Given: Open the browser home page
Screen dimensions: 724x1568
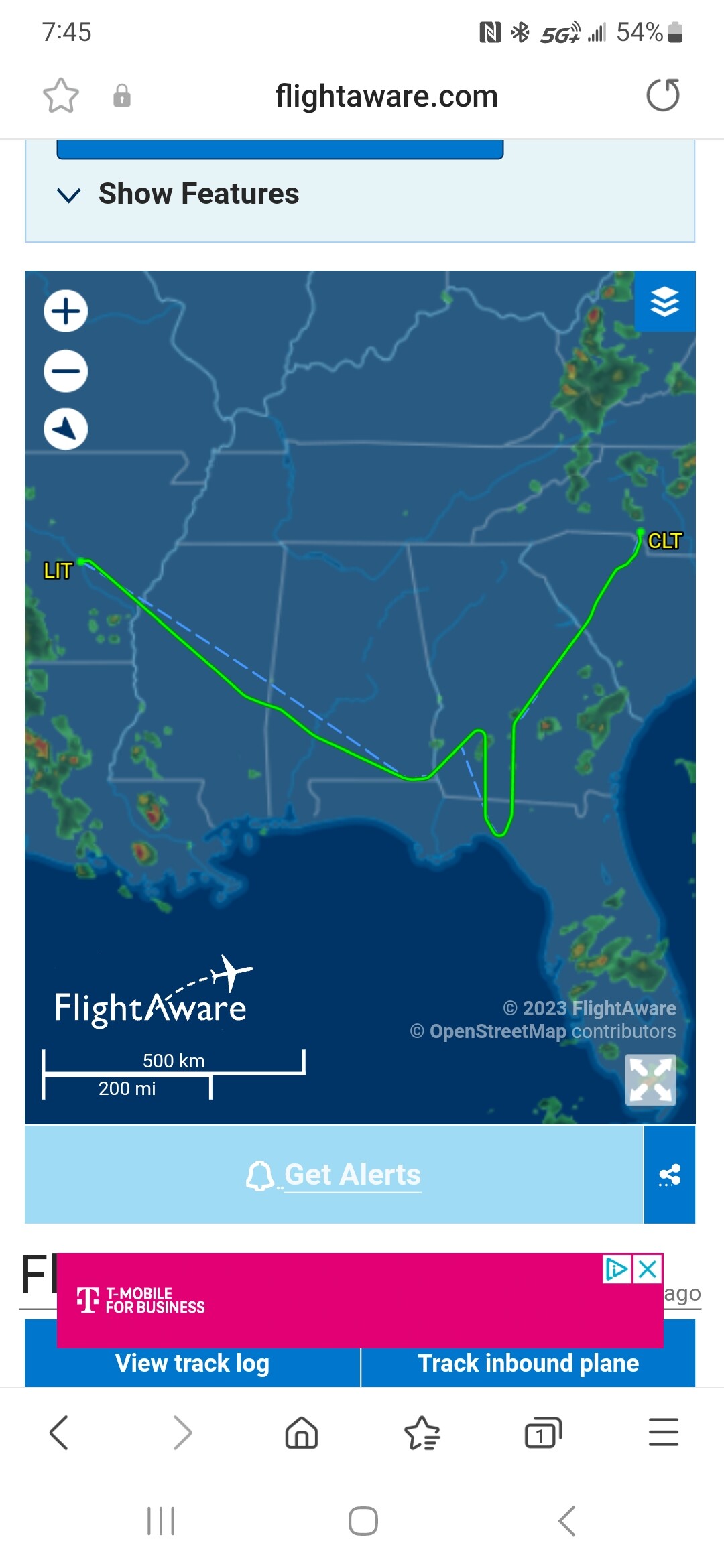Looking at the screenshot, I should (x=302, y=1433).
